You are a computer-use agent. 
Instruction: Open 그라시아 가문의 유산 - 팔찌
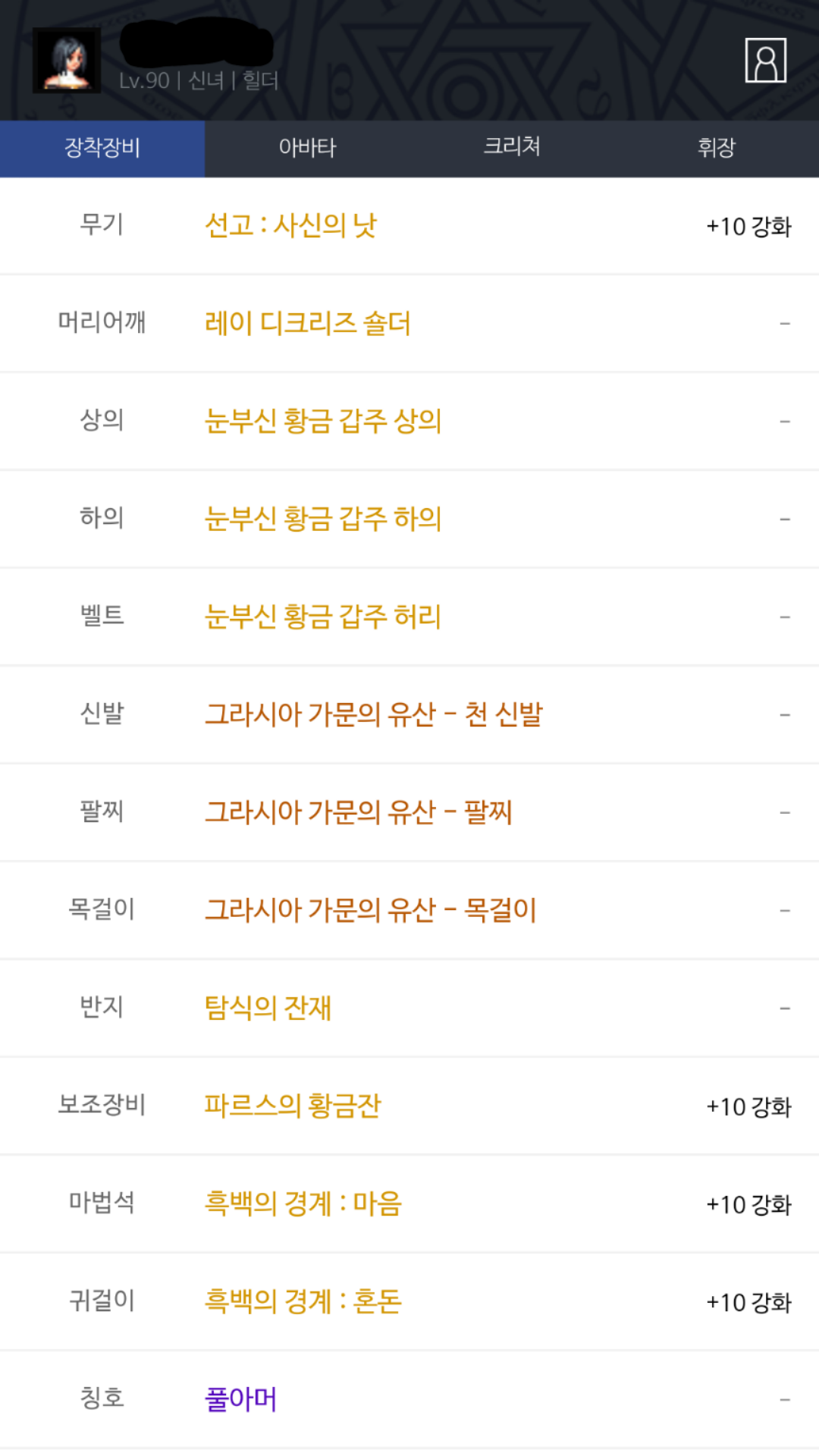pyautogui.click(x=359, y=812)
